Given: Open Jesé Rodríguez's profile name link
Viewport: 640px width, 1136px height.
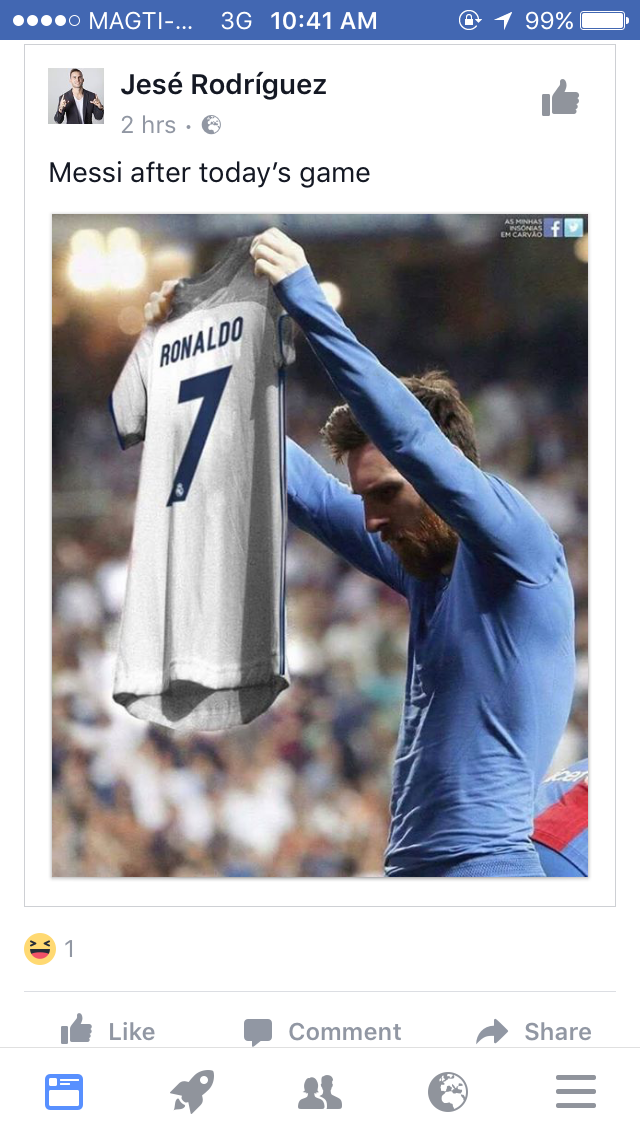Looking at the screenshot, I should [x=223, y=85].
